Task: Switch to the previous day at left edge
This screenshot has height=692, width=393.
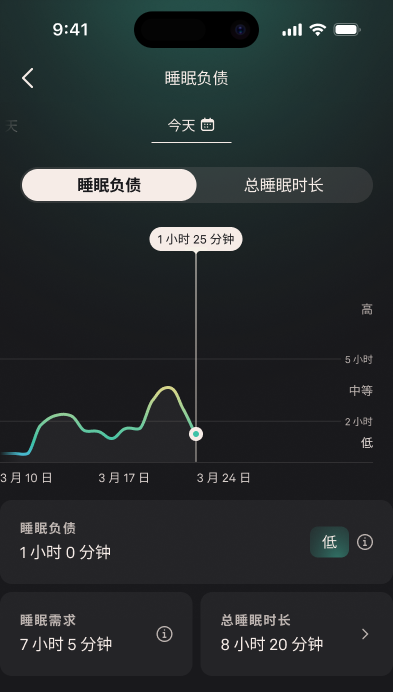Action: [11, 126]
